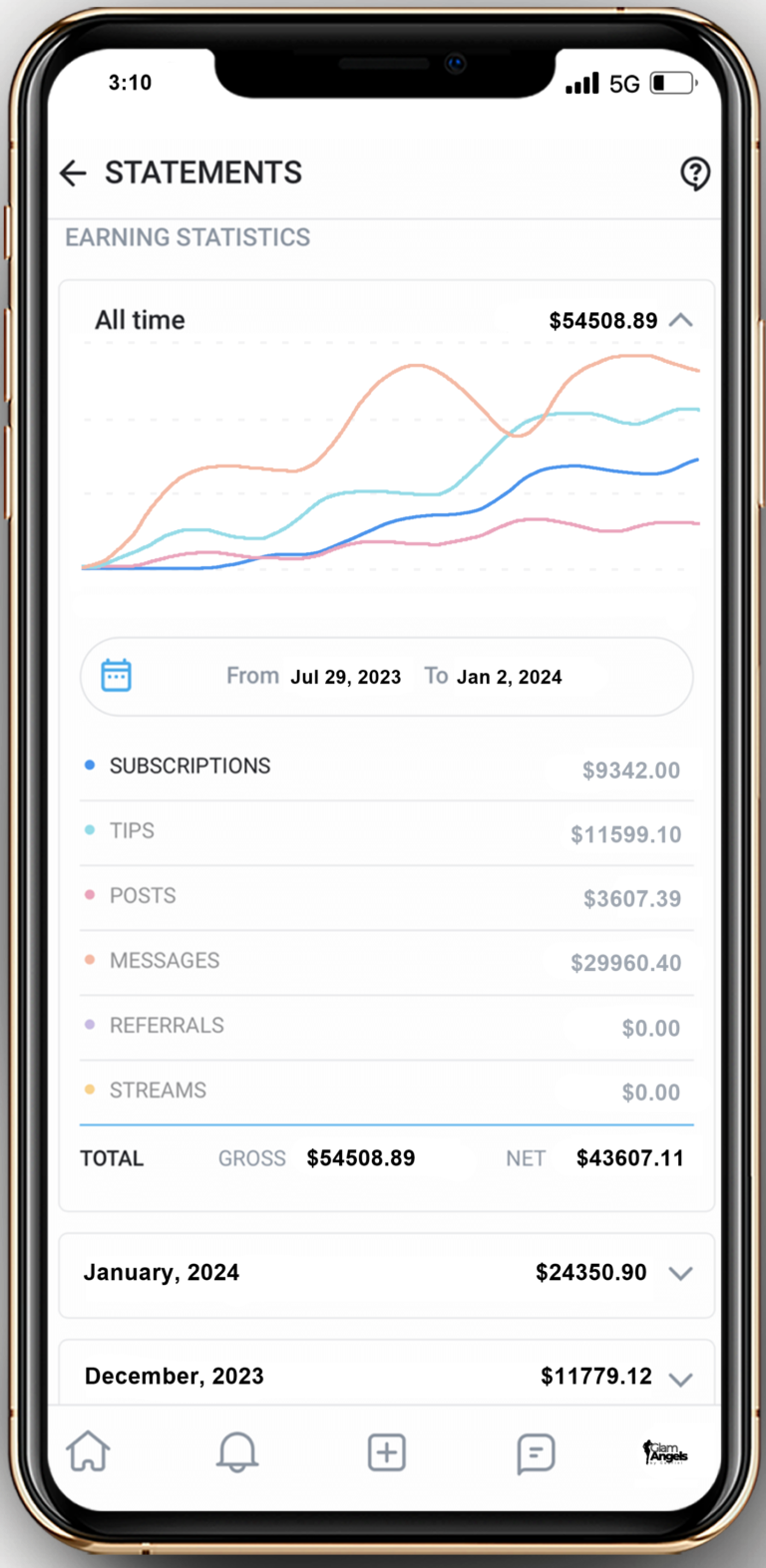Navigate back from the Statements screen
Screen dimensions: 766x1568
pyautogui.click(x=72, y=173)
